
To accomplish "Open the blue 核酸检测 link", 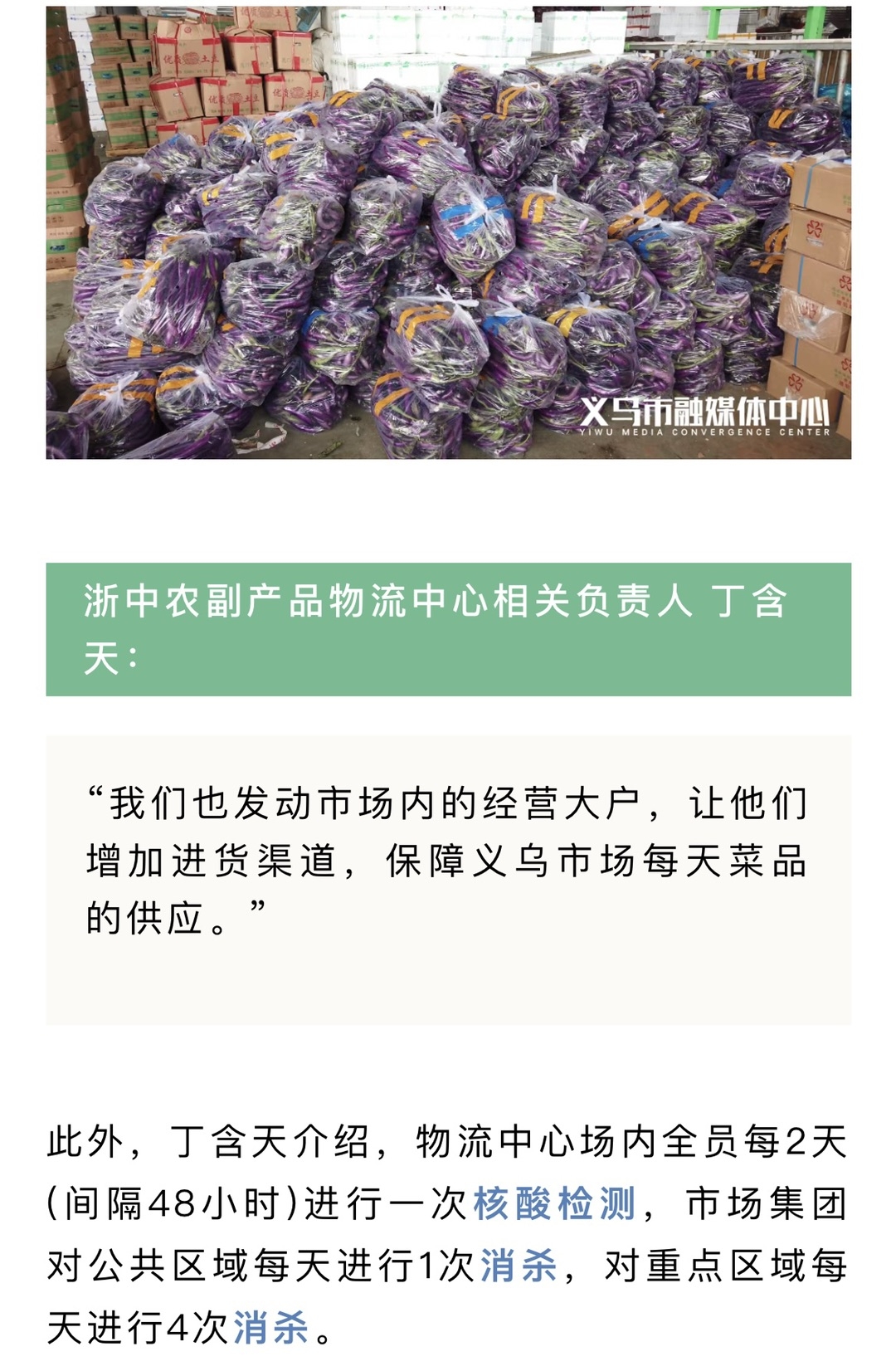I will click(554, 1204).
